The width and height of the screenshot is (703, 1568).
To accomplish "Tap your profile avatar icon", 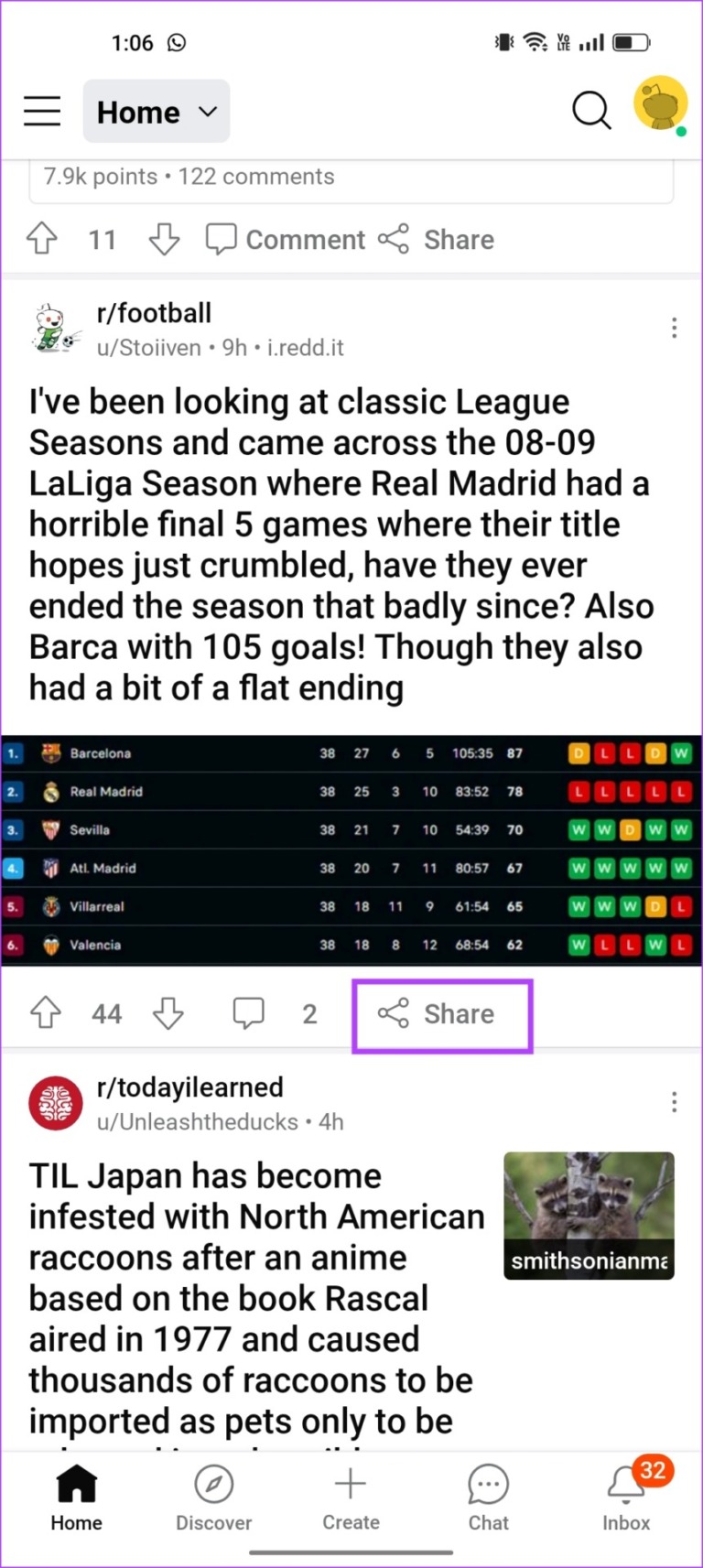I will click(x=660, y=104).
